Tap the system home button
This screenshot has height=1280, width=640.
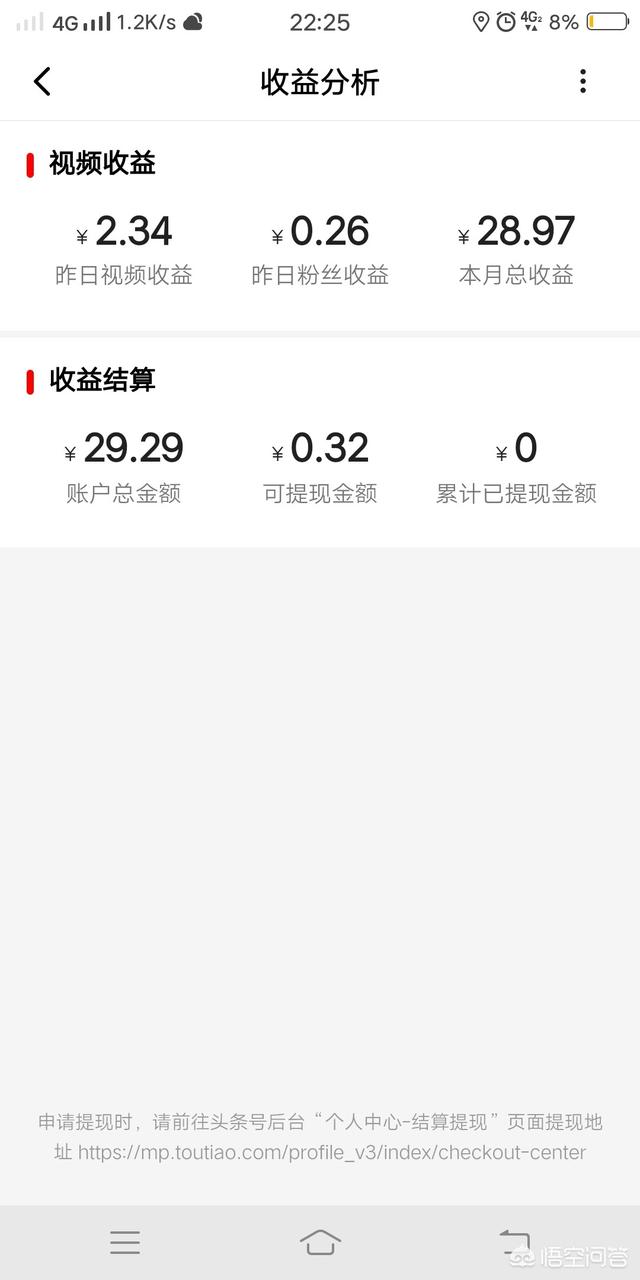coord(320,1242)
